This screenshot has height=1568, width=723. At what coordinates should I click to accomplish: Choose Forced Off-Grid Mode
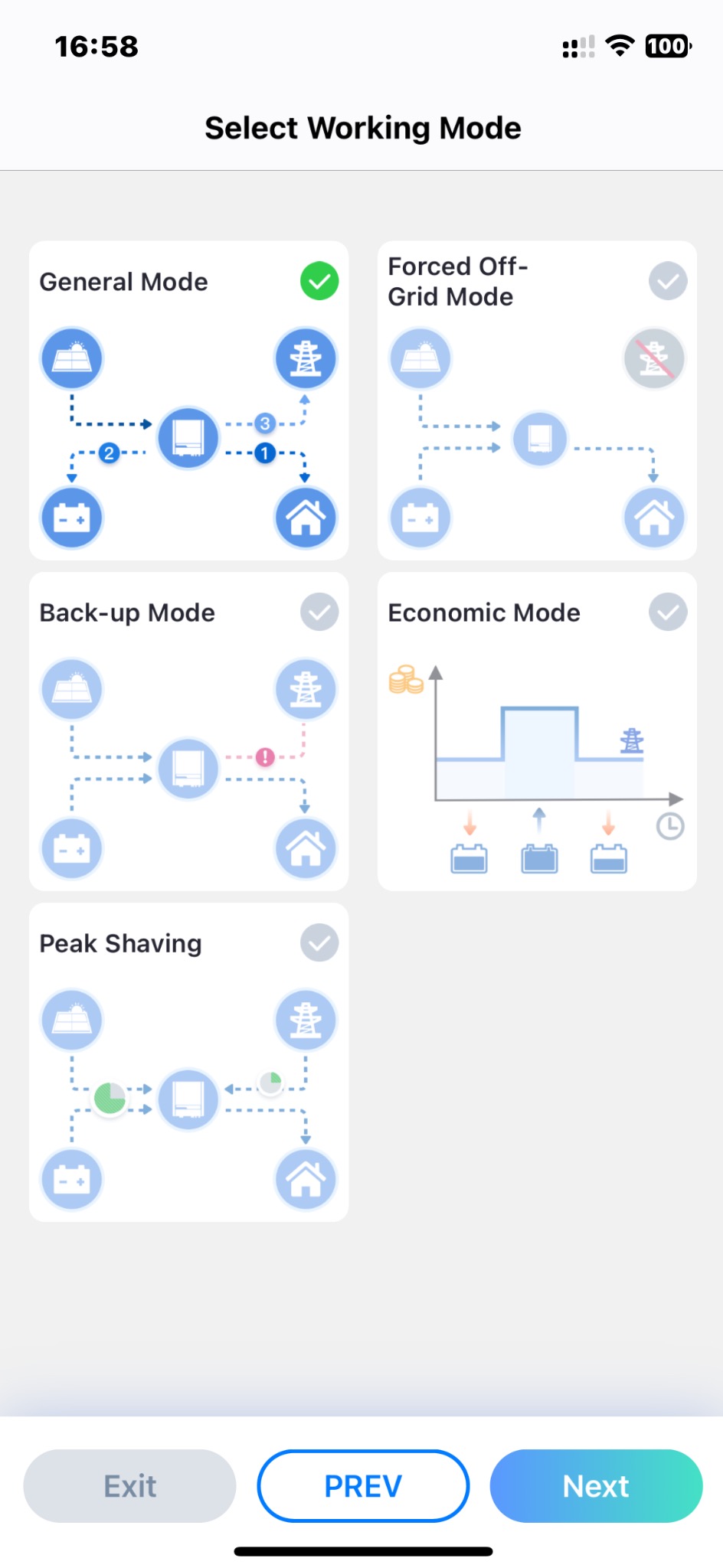537,400
